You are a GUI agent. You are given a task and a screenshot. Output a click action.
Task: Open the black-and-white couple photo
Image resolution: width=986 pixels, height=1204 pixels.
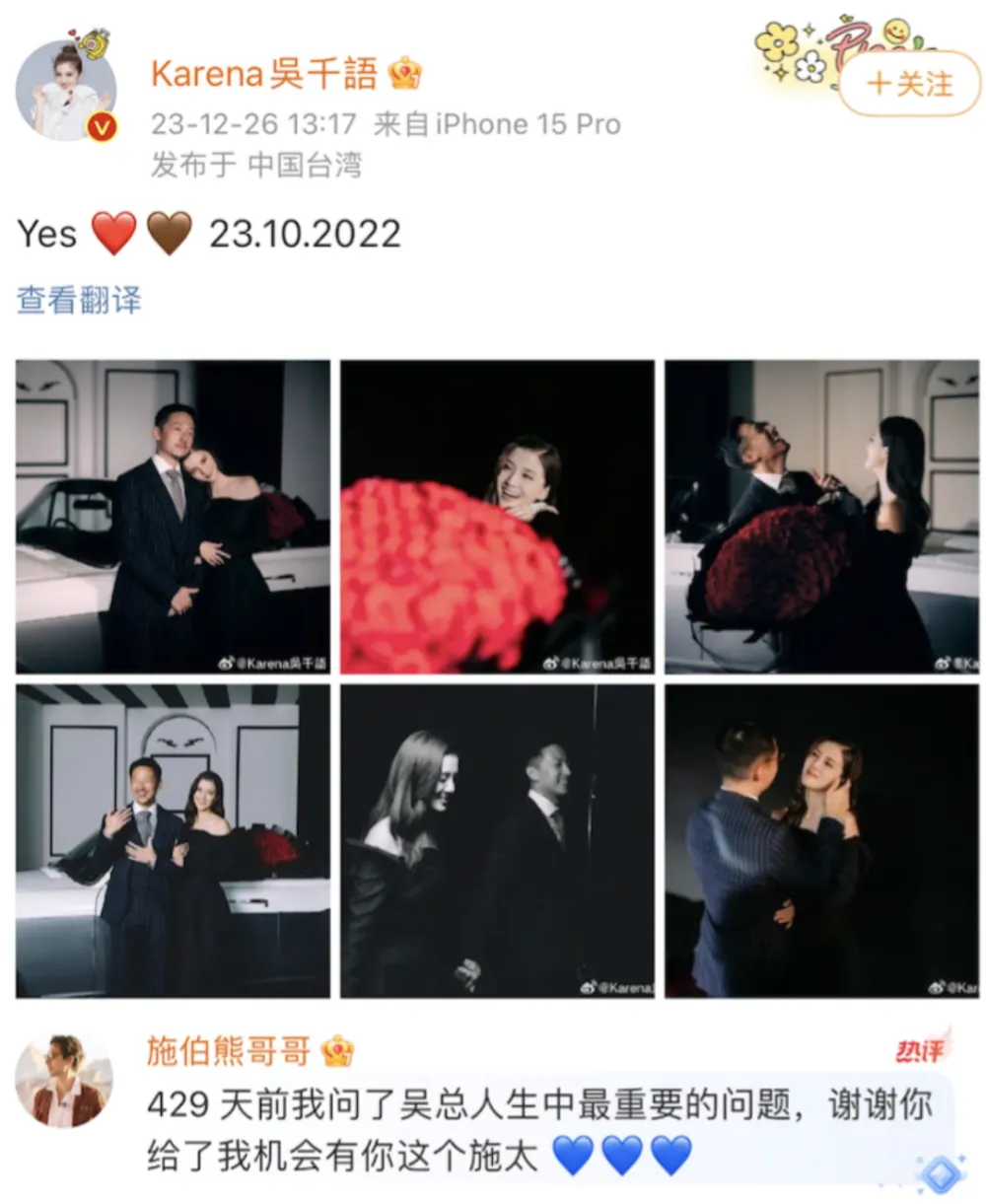tap(497, 841)
